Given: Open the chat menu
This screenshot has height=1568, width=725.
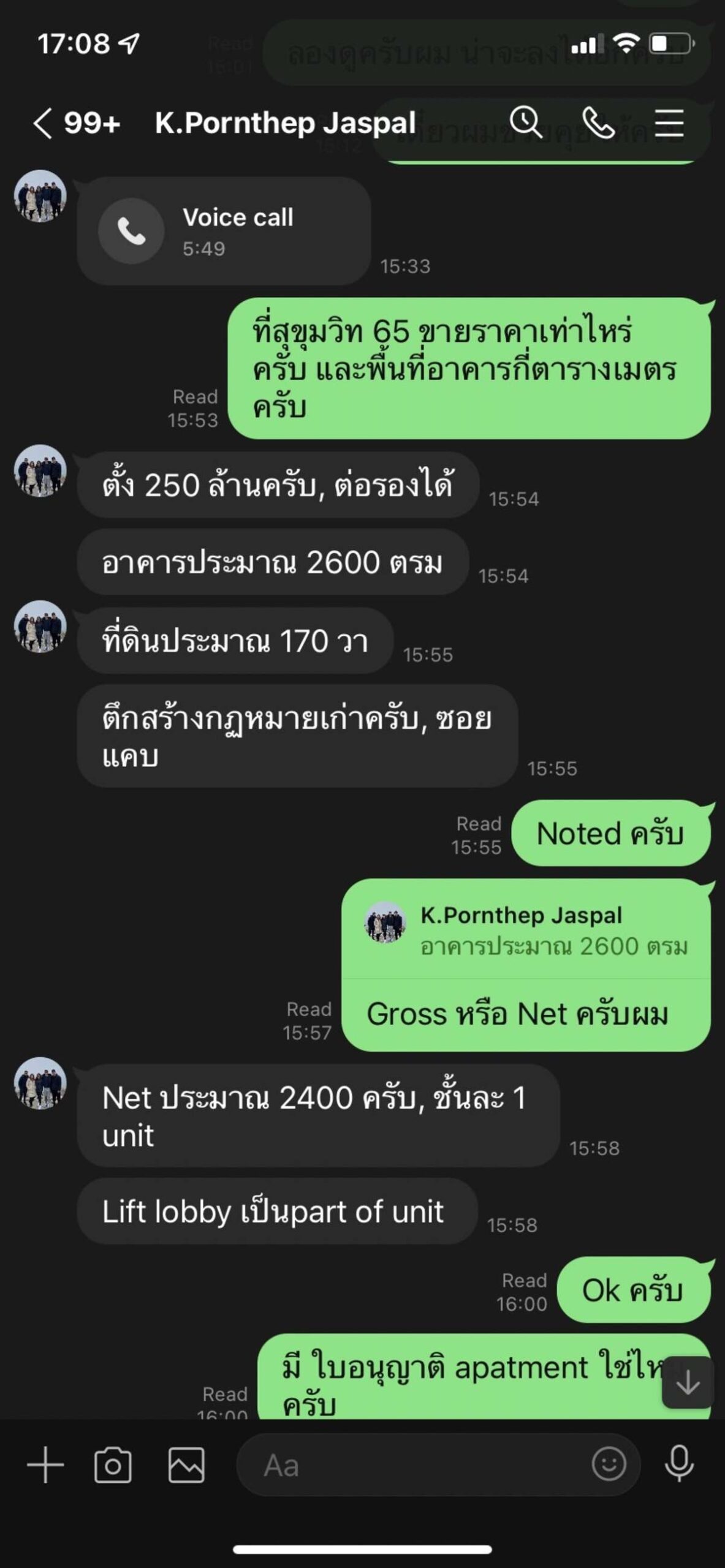Looking at the screenshot, I should [669, 123].
